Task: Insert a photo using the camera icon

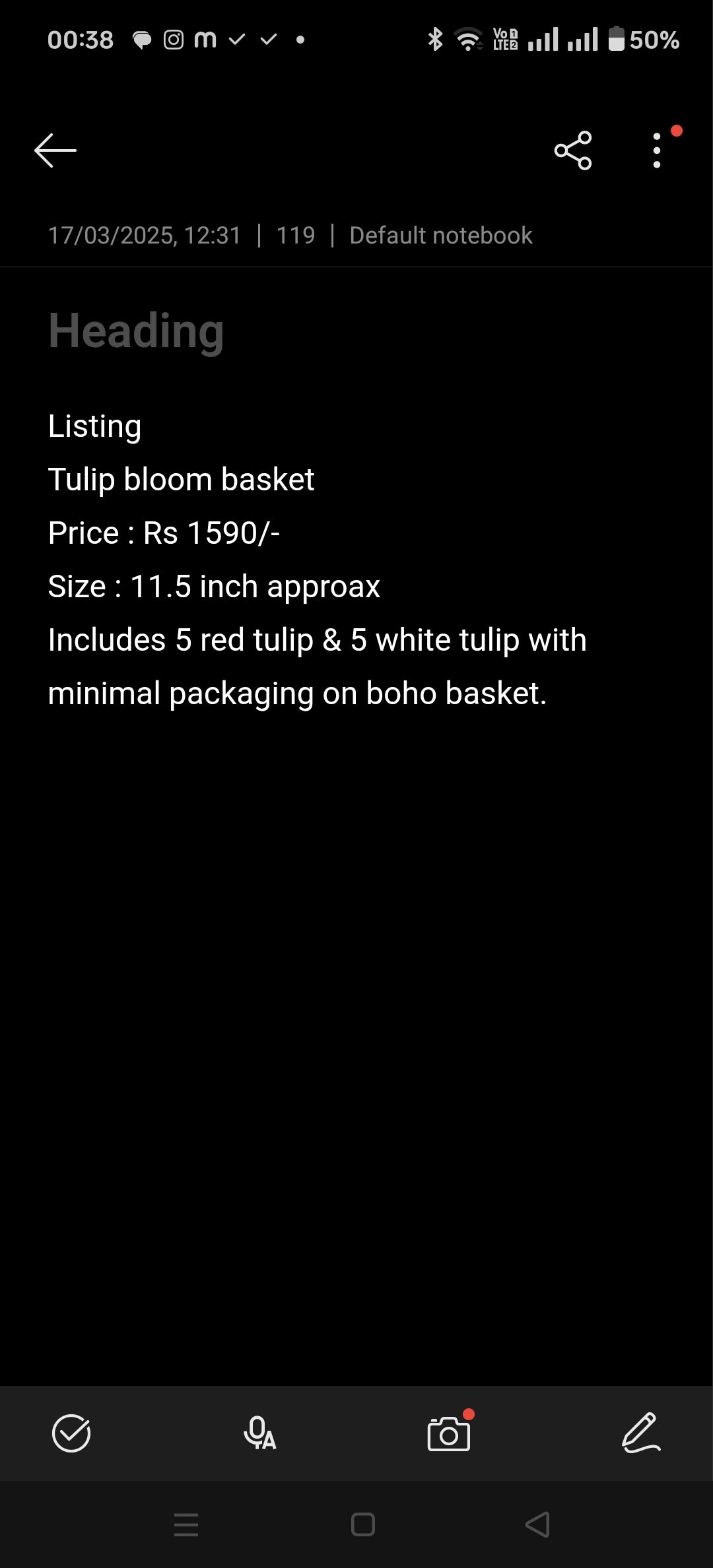Action: point(449,1433)
